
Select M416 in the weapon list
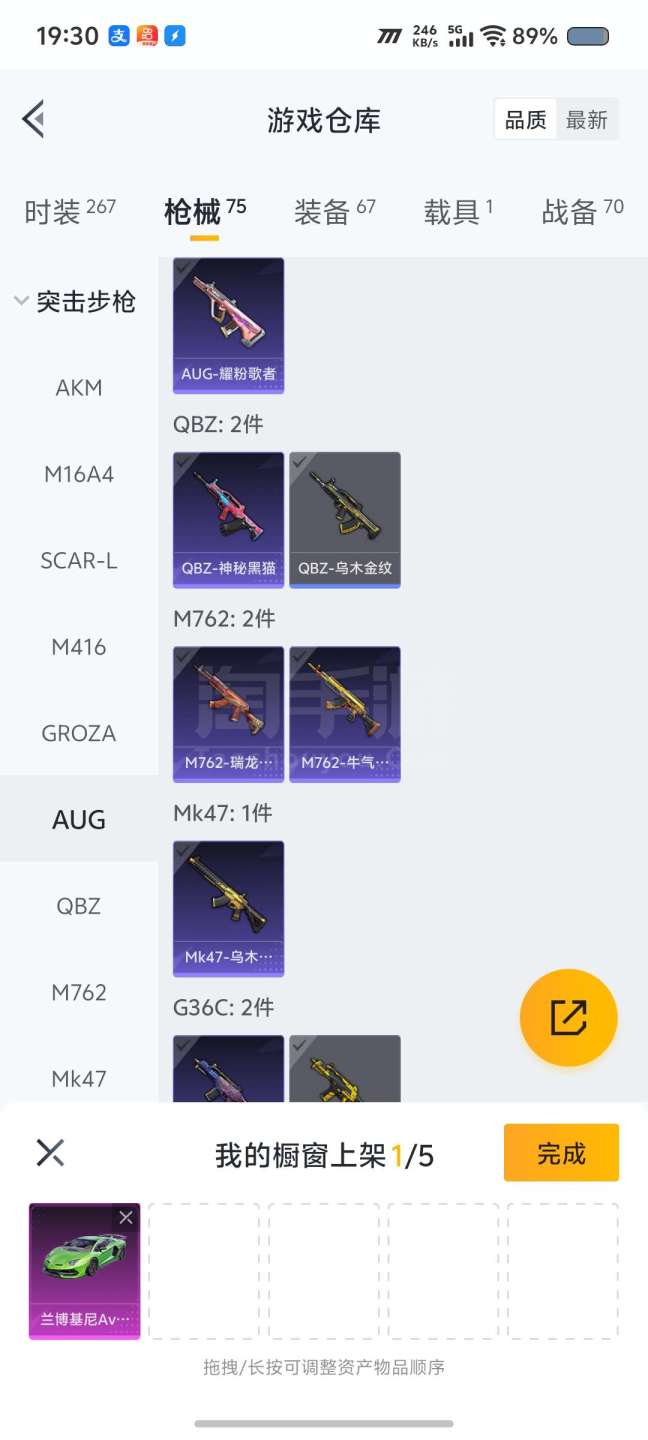[x=79, y=647]
